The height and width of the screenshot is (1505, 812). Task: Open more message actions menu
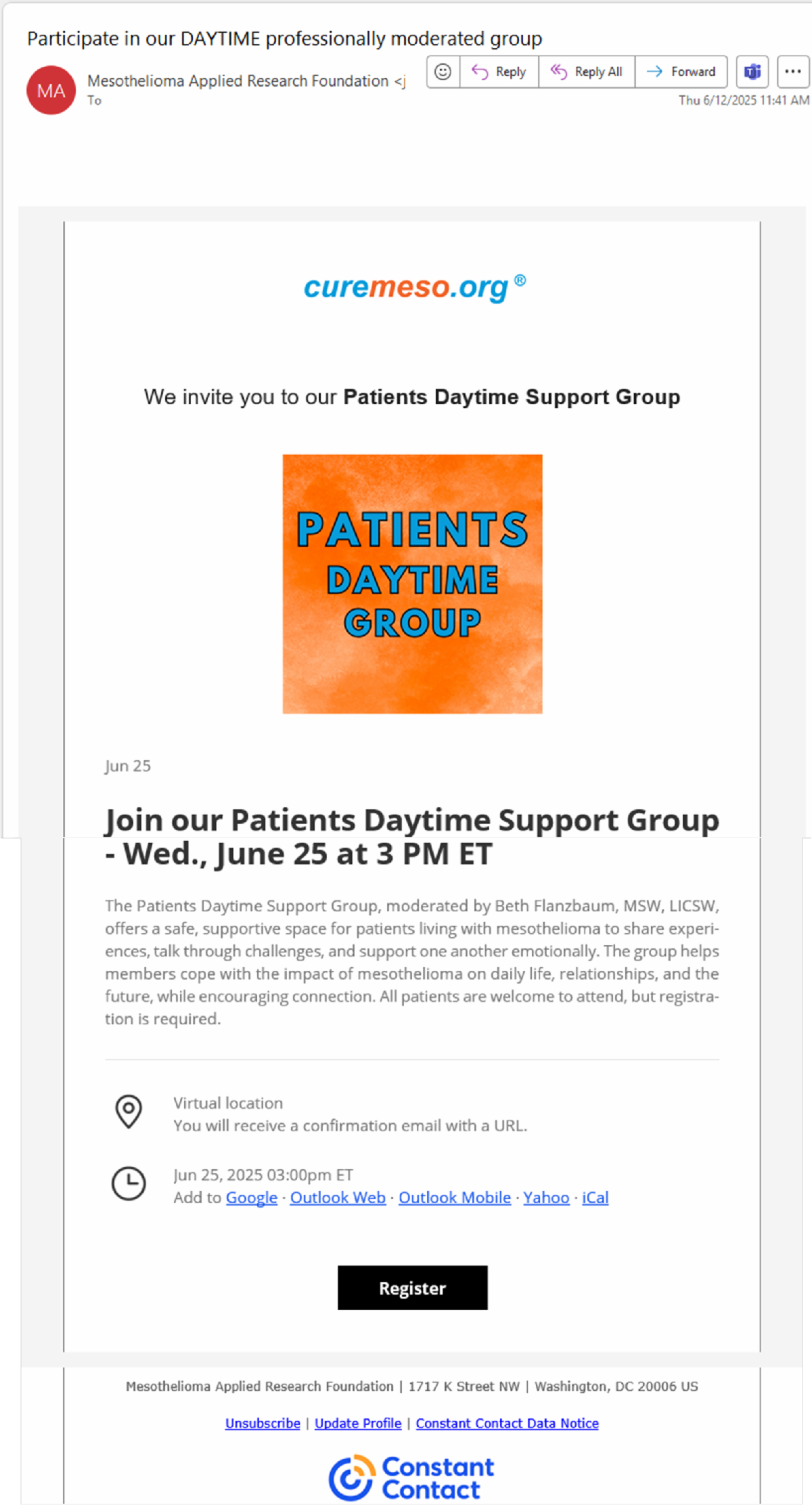click(792, 71)
